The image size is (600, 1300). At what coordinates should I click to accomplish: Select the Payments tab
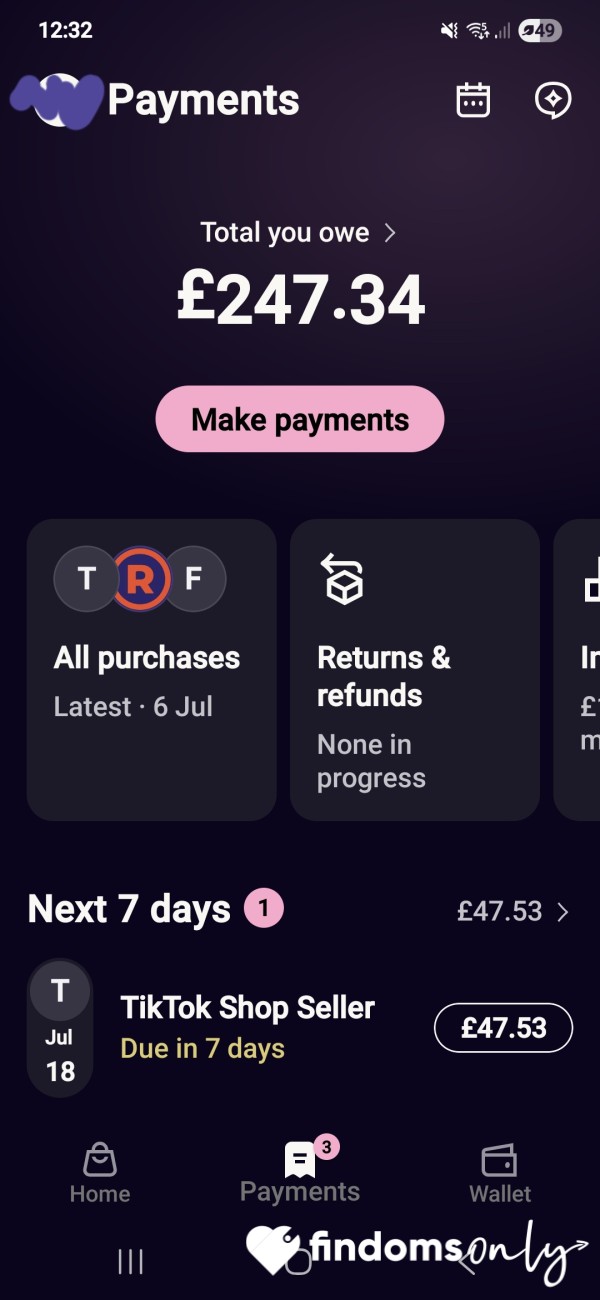click(x=300, y=1172)
